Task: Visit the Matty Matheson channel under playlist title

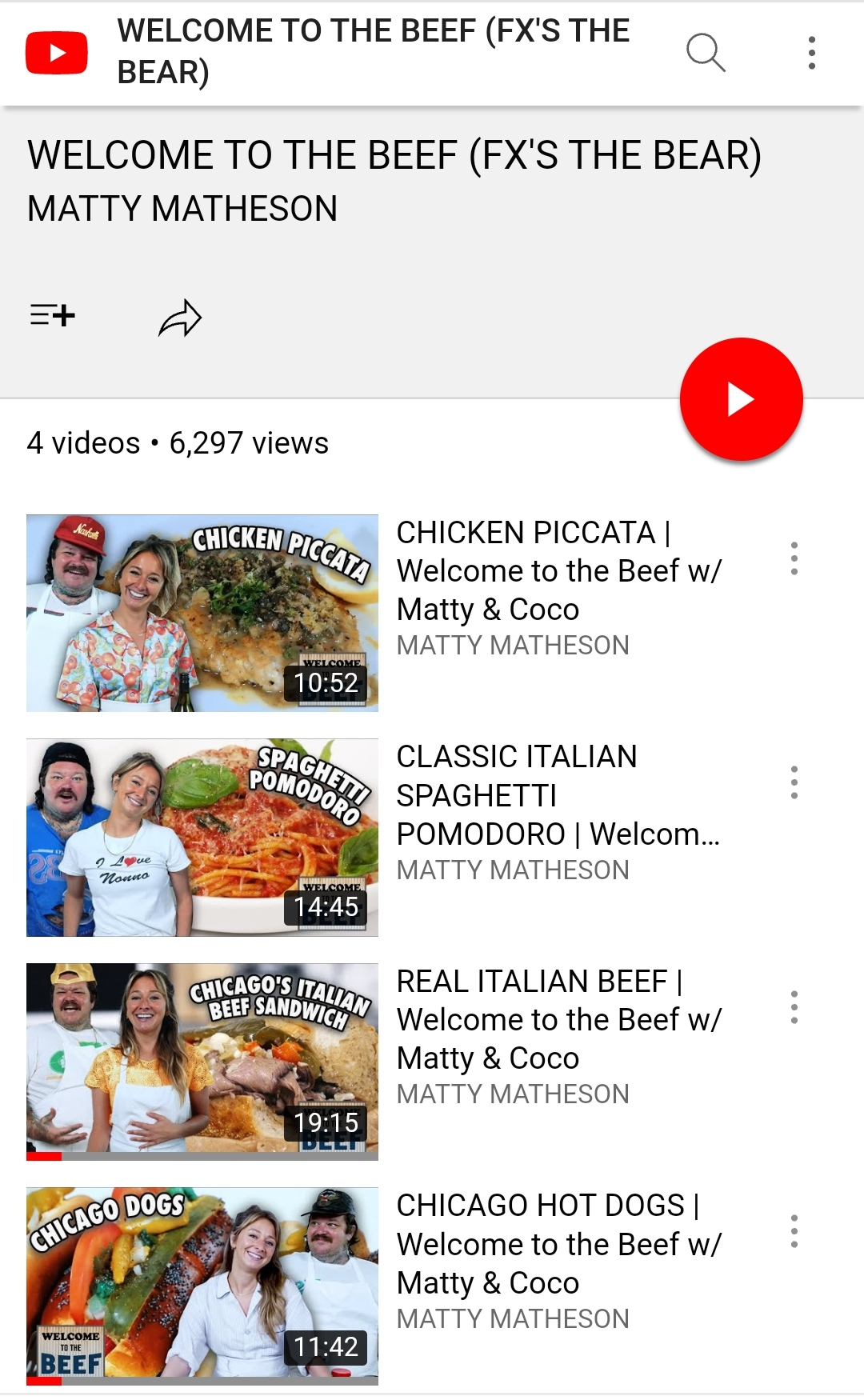Action: [x=182, y=209]
